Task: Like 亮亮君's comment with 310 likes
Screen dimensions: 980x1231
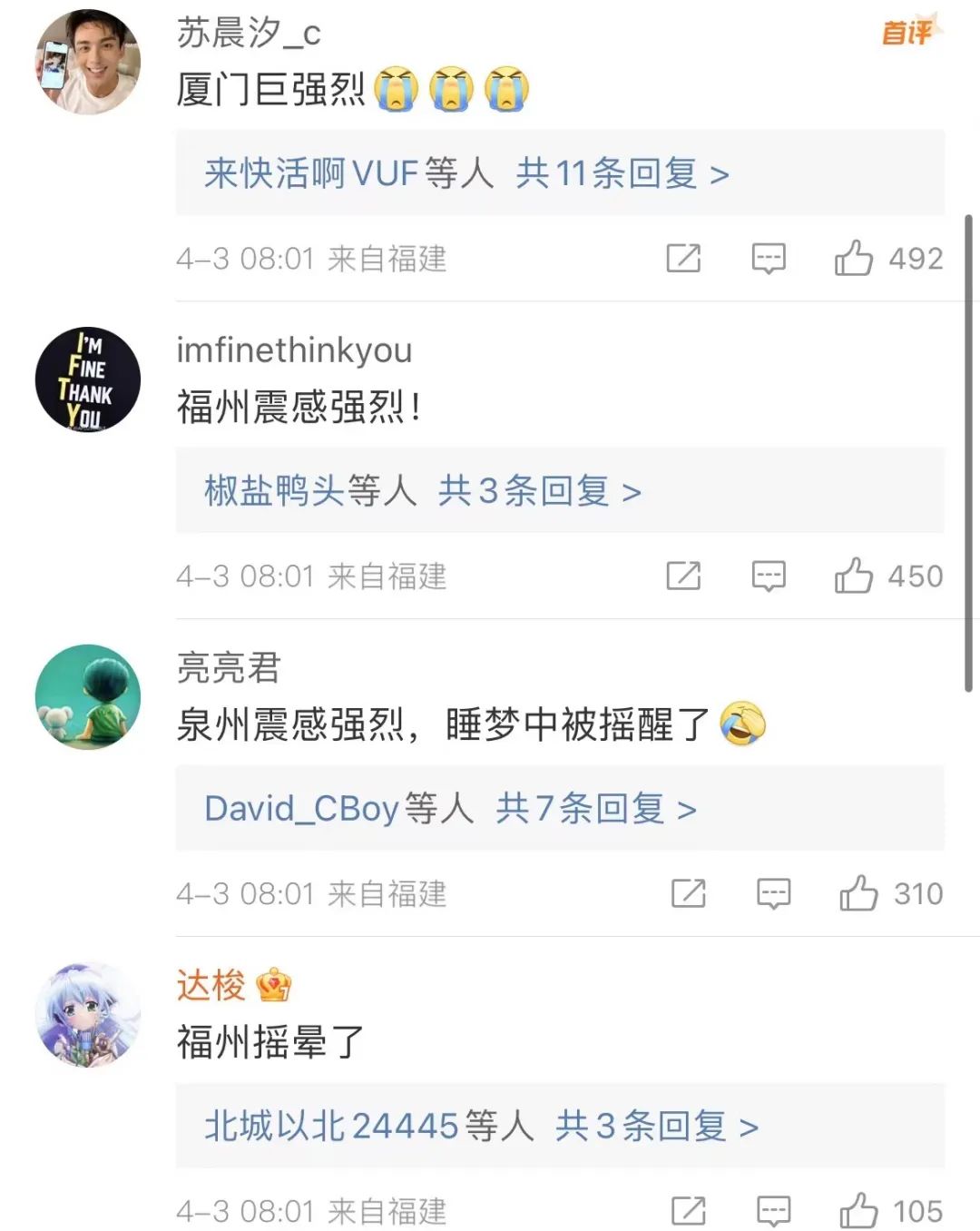Action: click(858, 893)
